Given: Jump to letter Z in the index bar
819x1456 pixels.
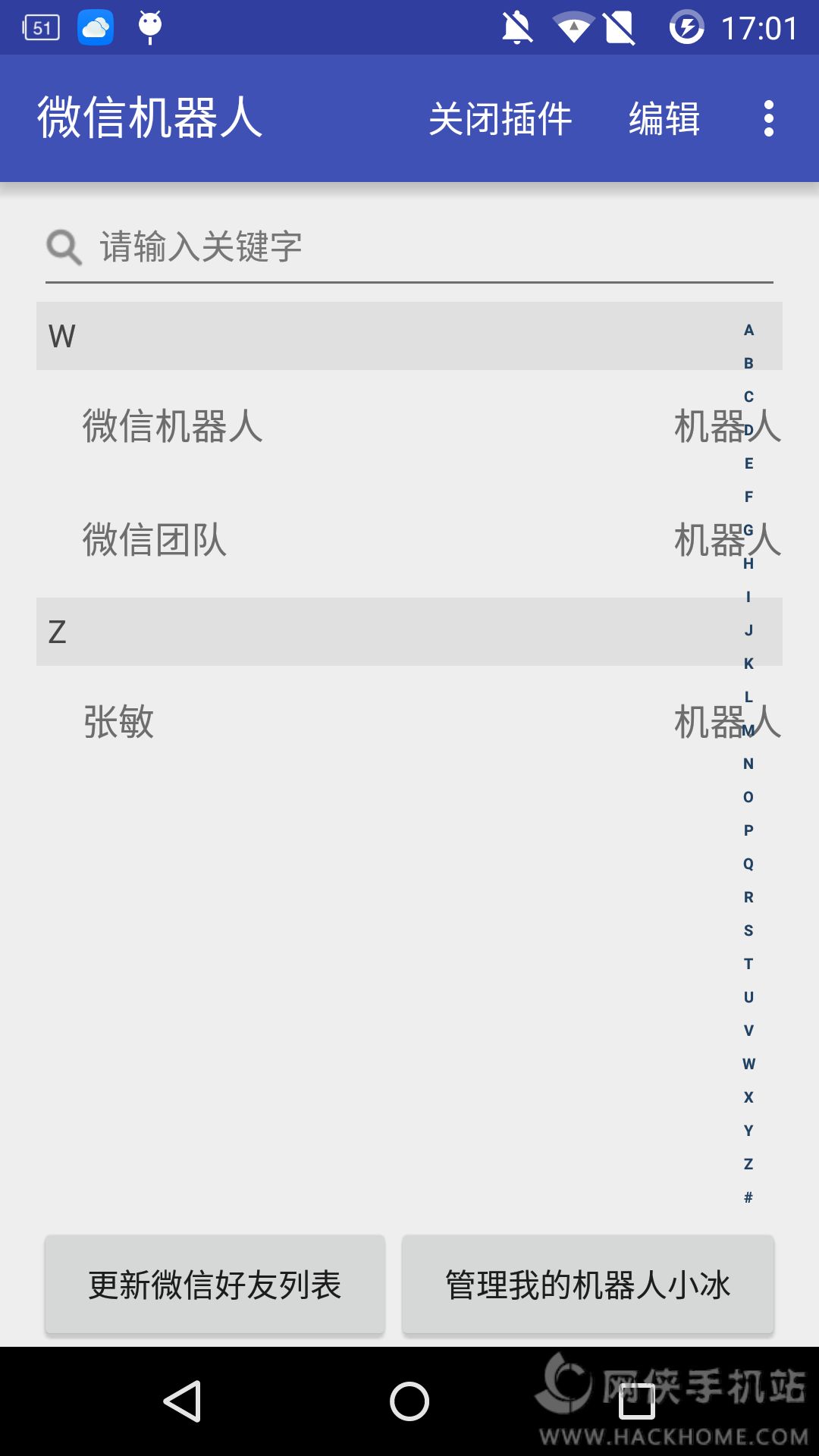Looking at the screenshot, I should pyautogui.click(x=748, y=1164).
